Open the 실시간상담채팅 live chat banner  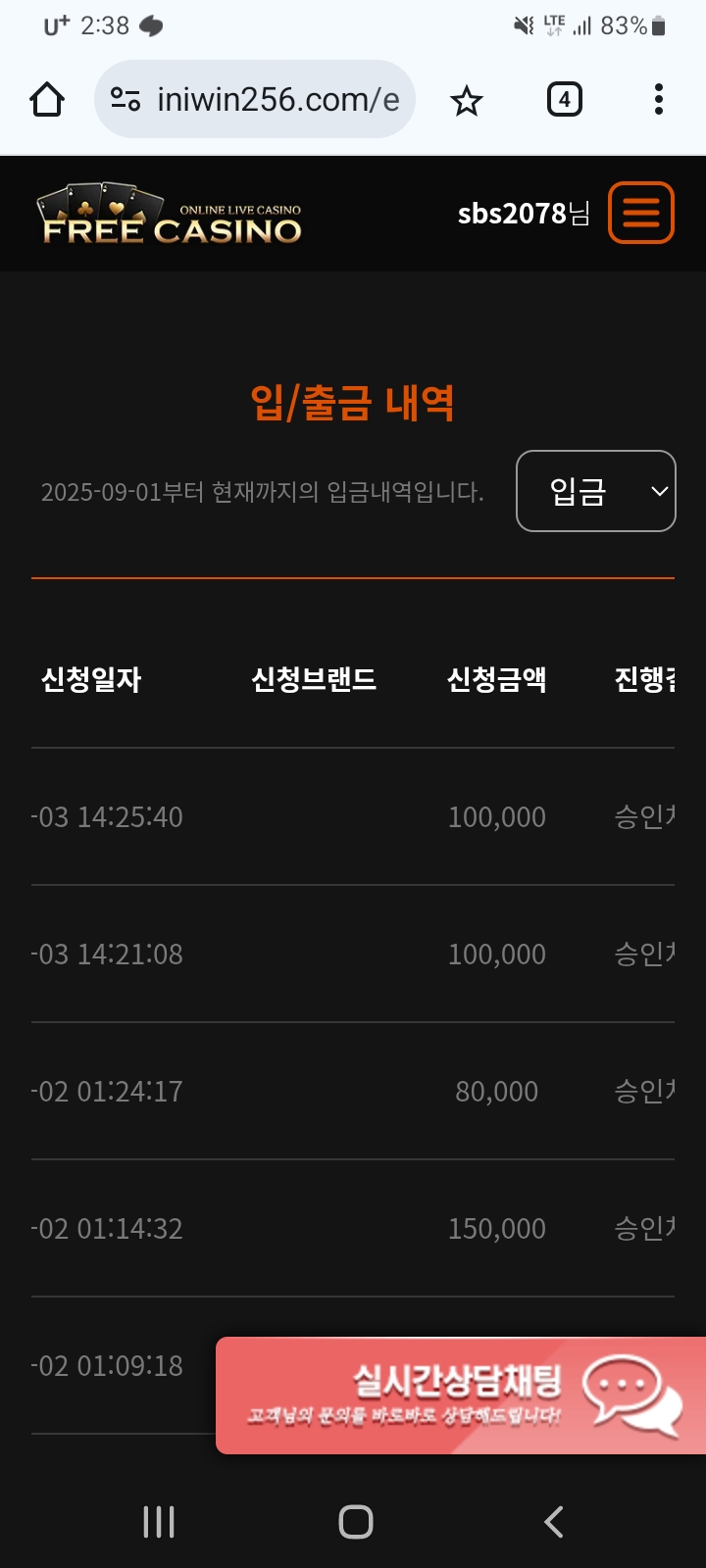click(x=461, y=1395)
